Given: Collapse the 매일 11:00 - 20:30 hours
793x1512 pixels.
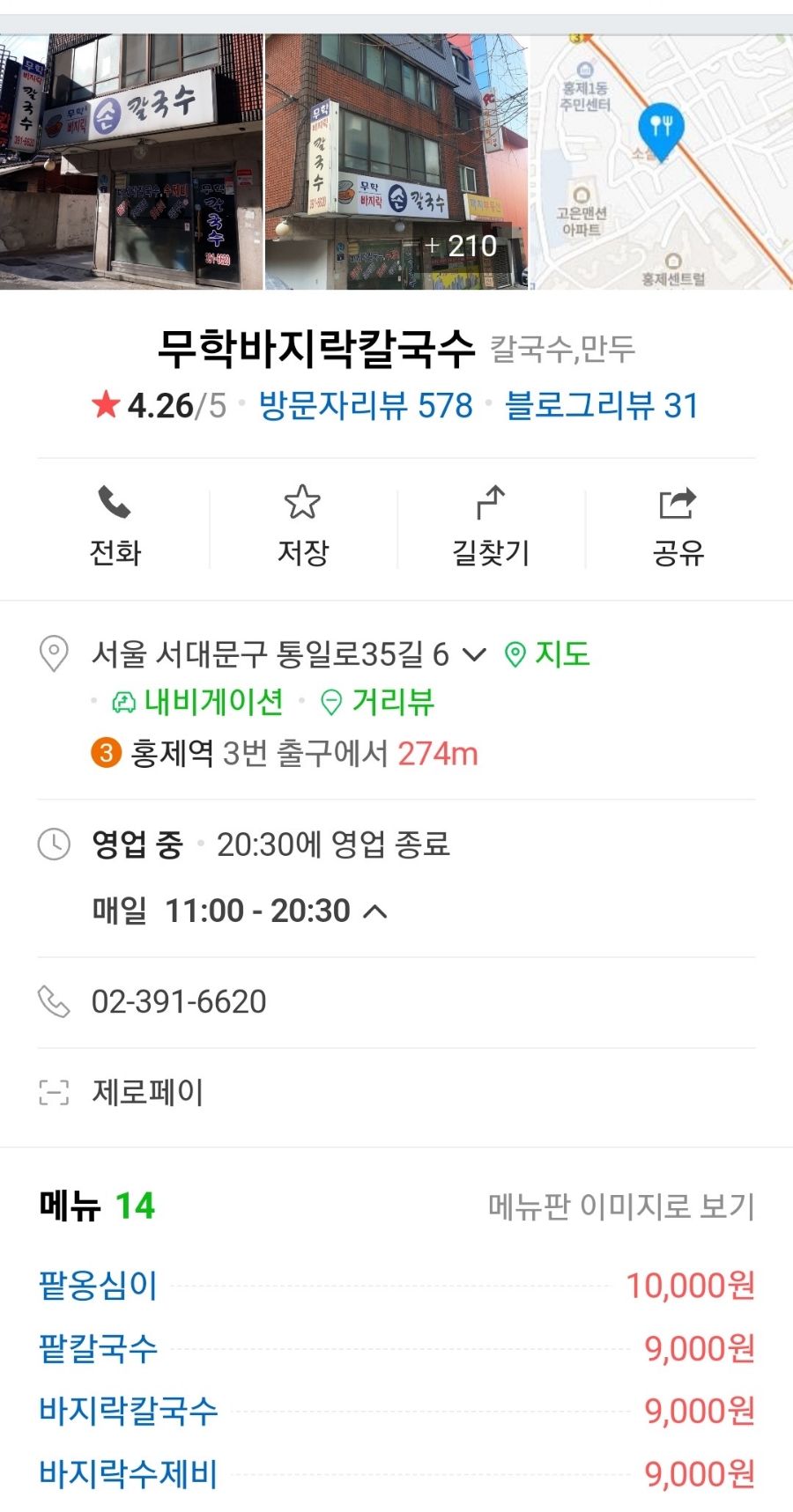Looking at the screenshot, I should pyautogui.click(x=375, y=911).
